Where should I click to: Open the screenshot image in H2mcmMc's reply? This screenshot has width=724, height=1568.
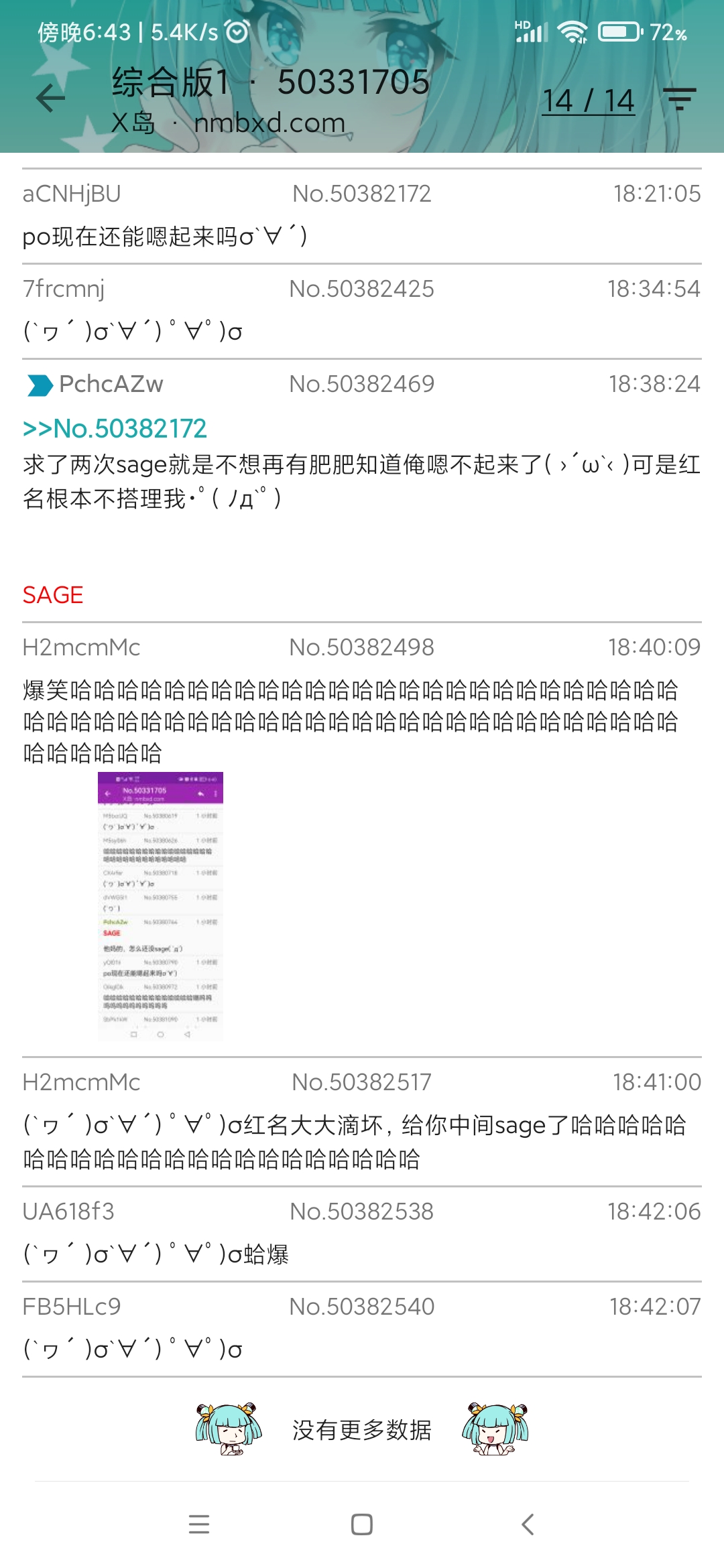pyautogui.click(x=160, y=906)
